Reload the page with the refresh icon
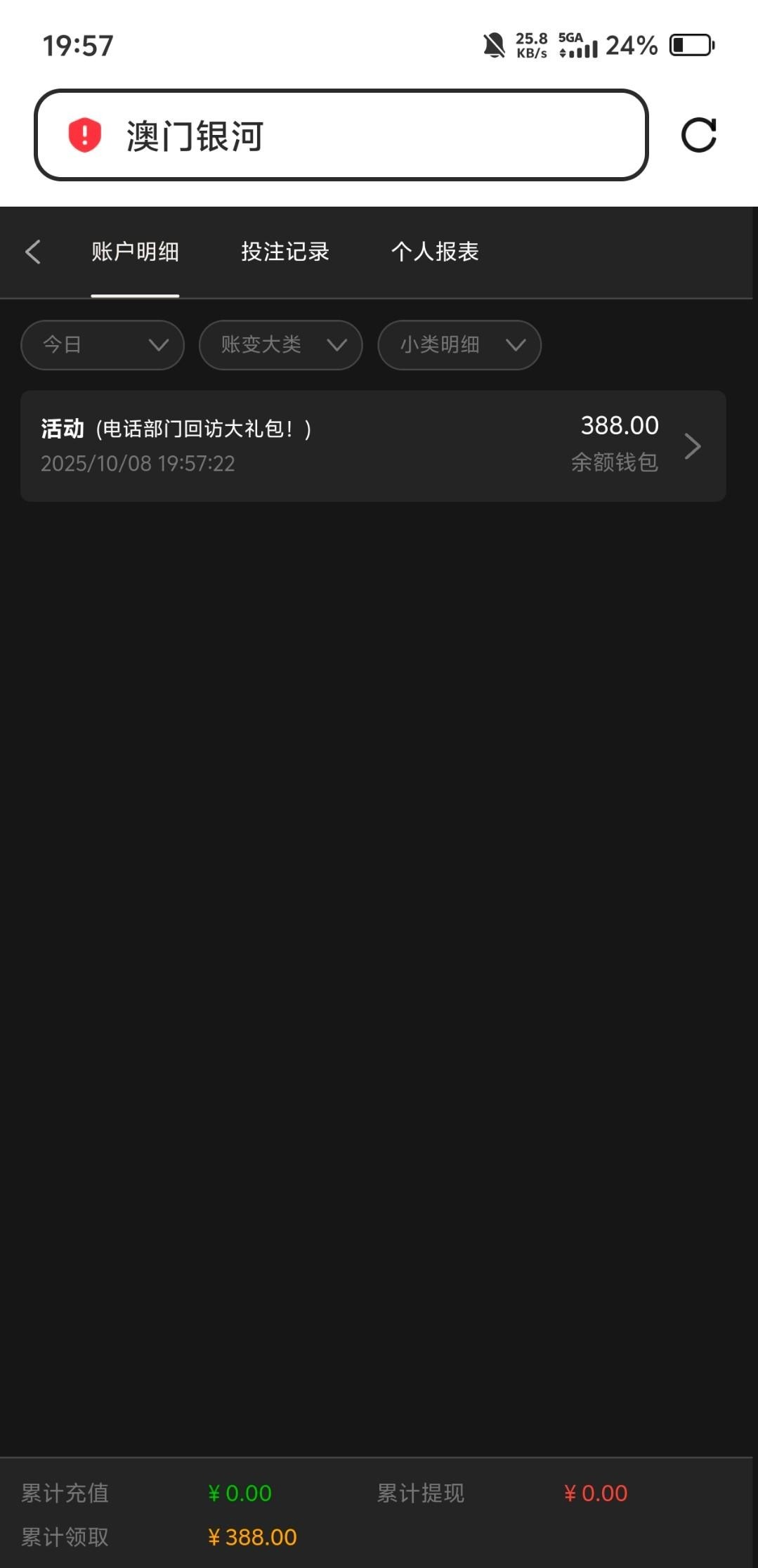Screen dimensions: 758x1568 [x=698, y=135]
